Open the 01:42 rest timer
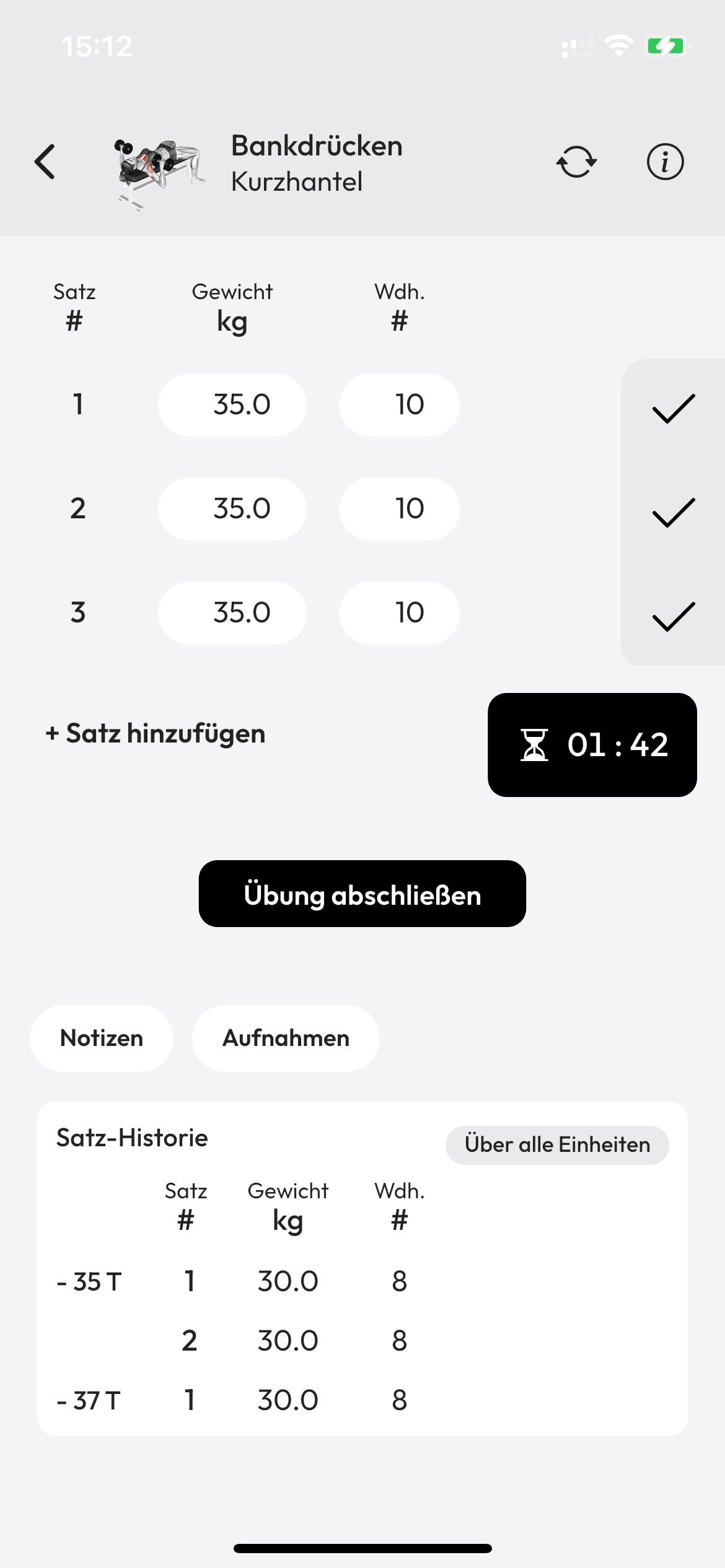The width and height of the screenshot is (725, 1568). tap(592, 745)
